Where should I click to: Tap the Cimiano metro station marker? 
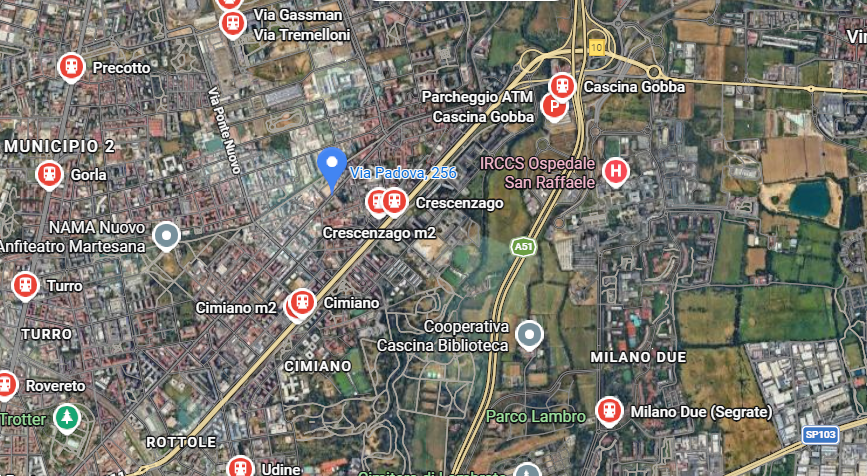302,302
